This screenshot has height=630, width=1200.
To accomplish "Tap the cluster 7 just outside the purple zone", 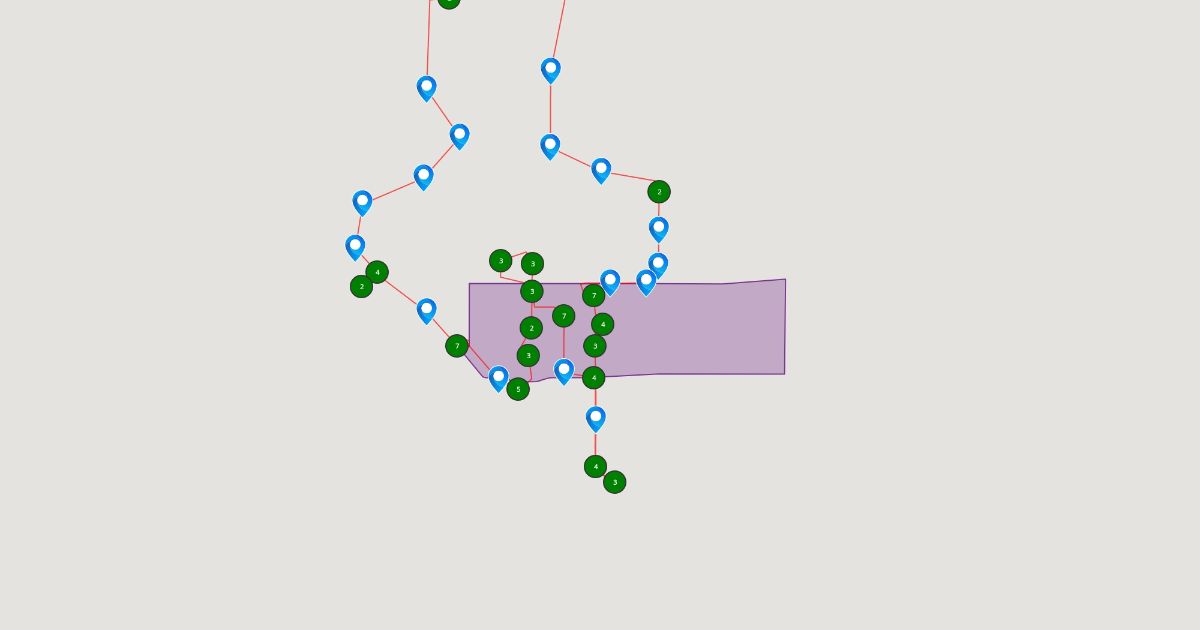I will (x=457, y=346).
